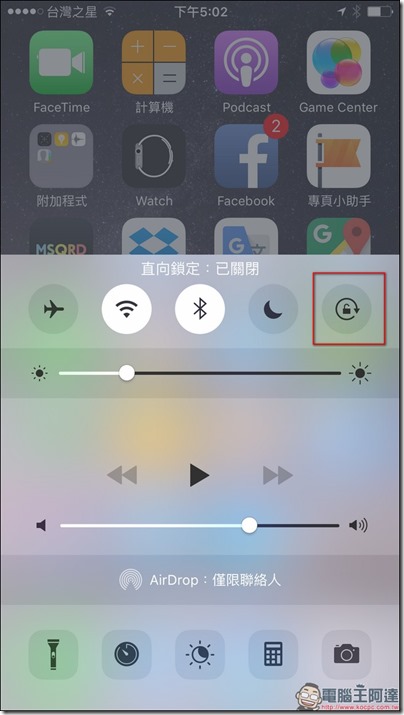Play the current track

pos(200,475)
